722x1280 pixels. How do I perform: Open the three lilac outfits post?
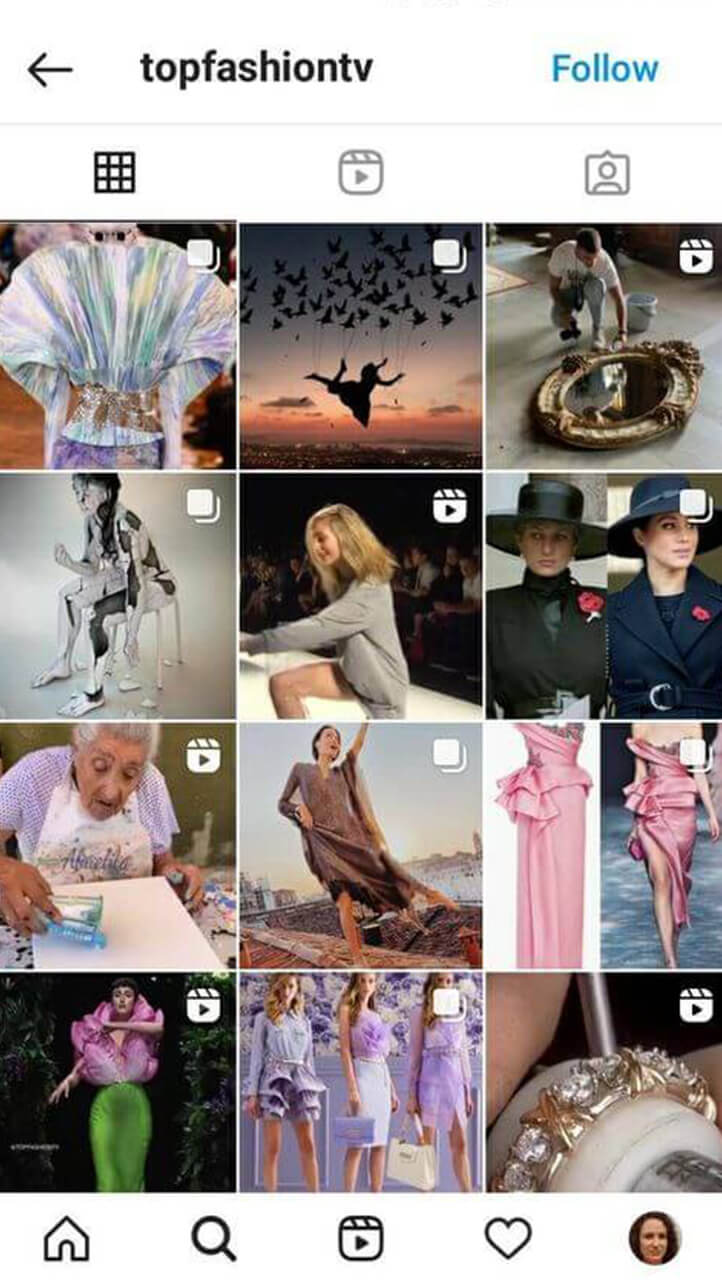pos(360,1084)
